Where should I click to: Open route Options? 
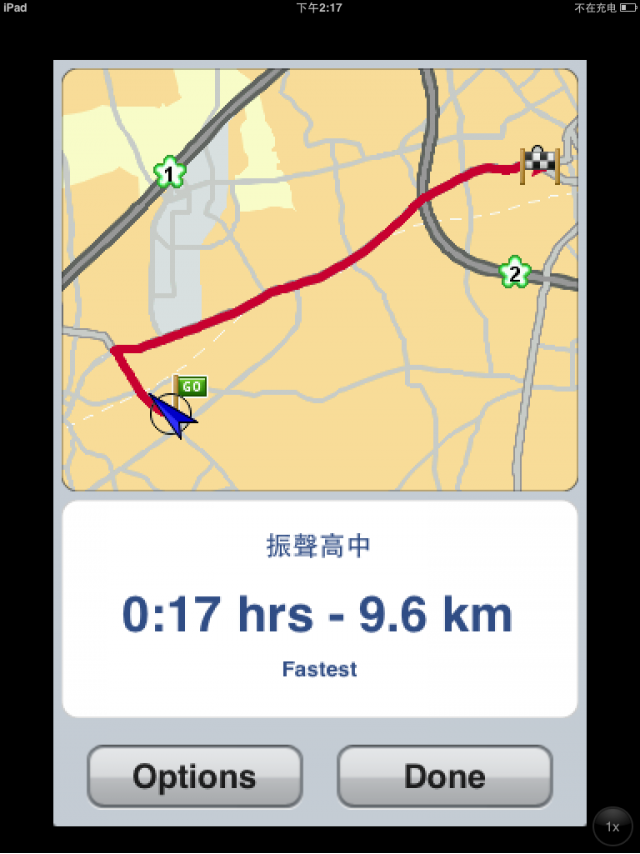pos(194,776)
